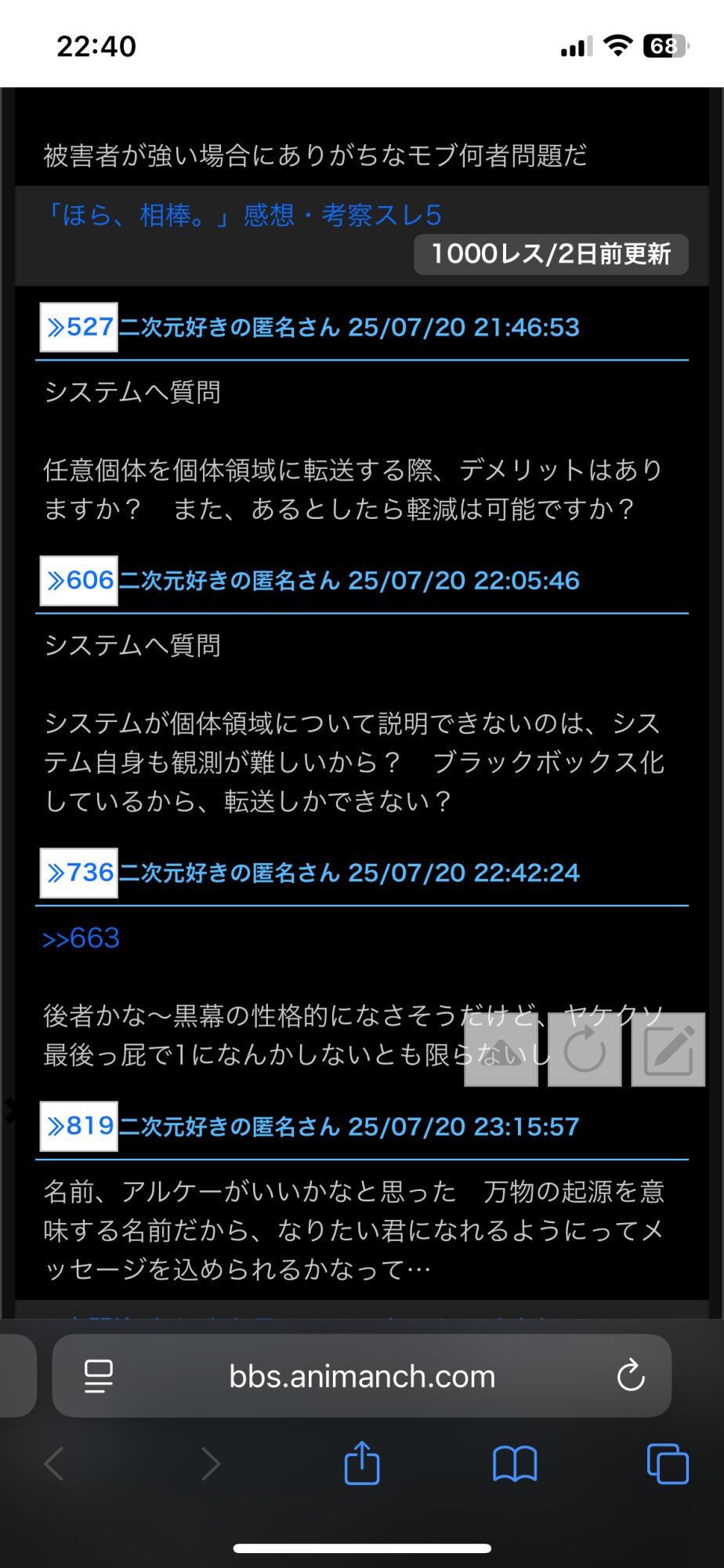The height and width of the screenshot is (1568, 724).
Task: Tap the bbs.animanch.com address bar
Action: [362, 1376]
